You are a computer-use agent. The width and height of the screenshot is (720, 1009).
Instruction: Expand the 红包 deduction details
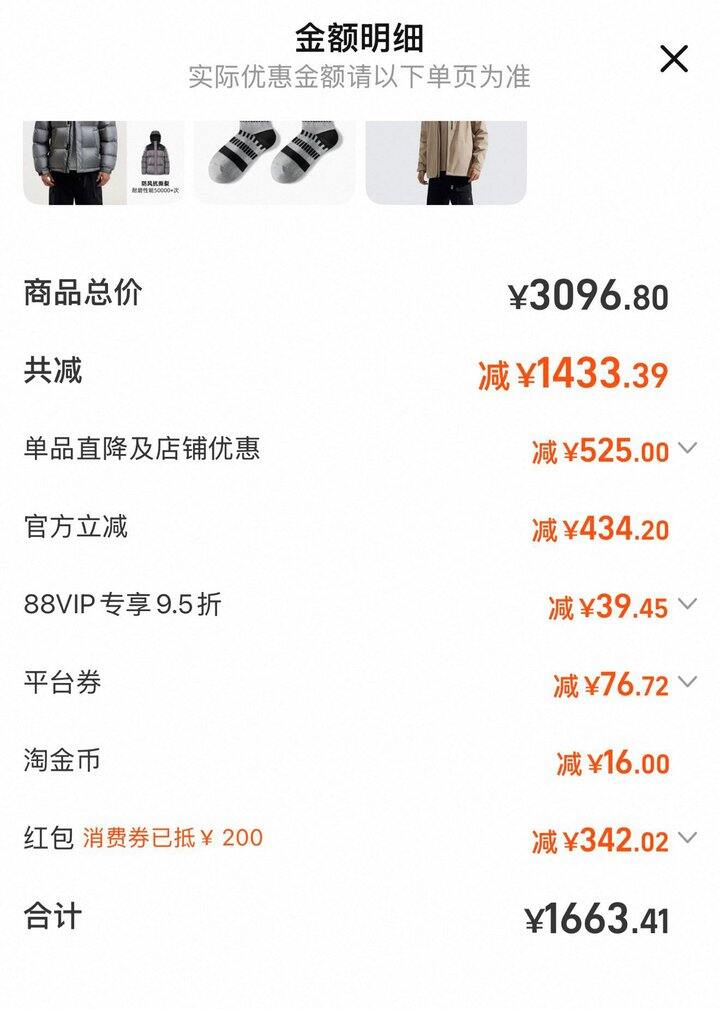point(687,838)
